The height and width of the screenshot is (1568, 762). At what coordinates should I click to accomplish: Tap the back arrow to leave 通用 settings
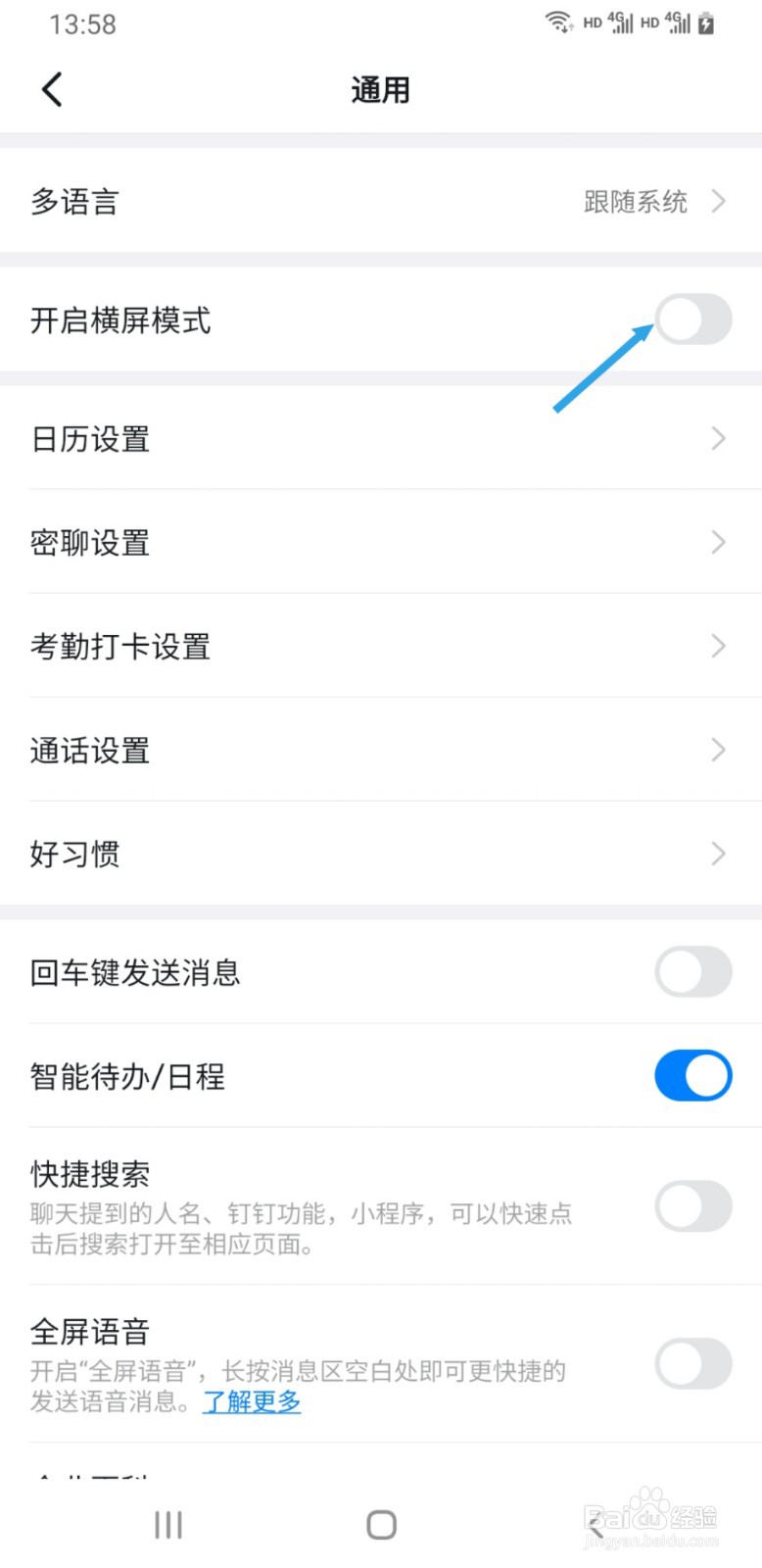[x=52, y=88]
